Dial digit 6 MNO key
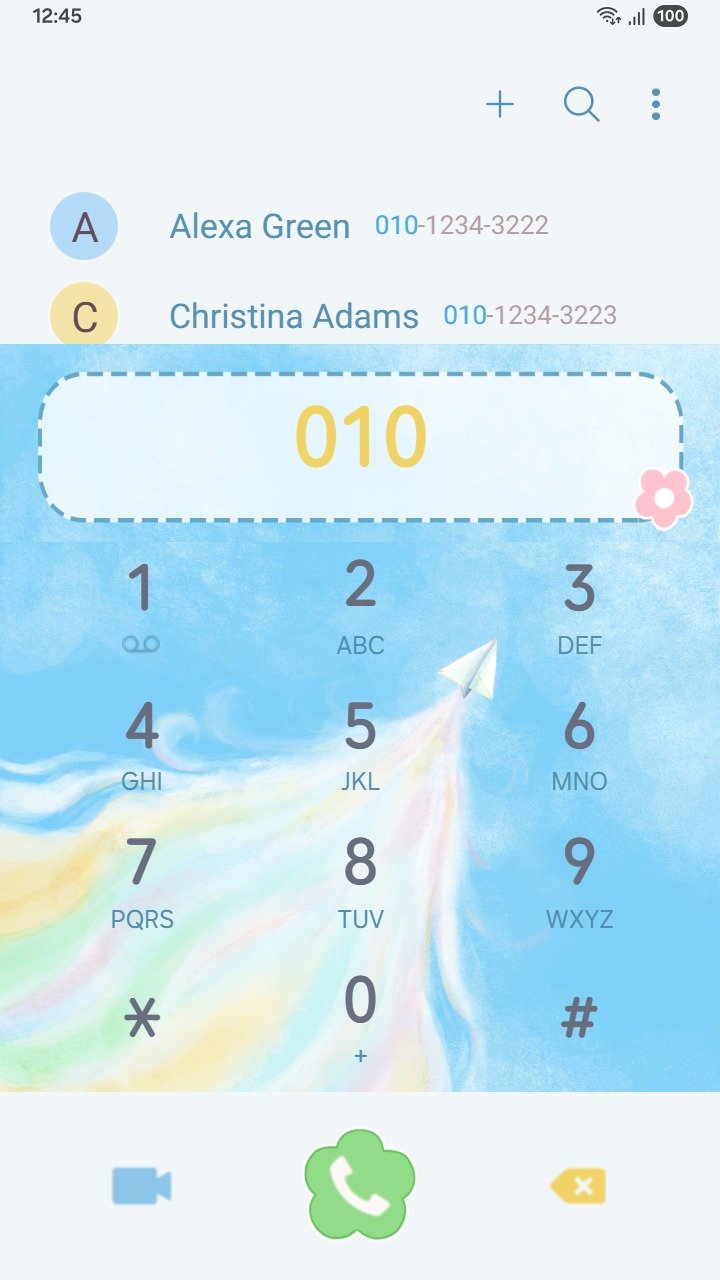Viewport: 720px width, 1280px height. pyautogui.click(x=579, y=743)
